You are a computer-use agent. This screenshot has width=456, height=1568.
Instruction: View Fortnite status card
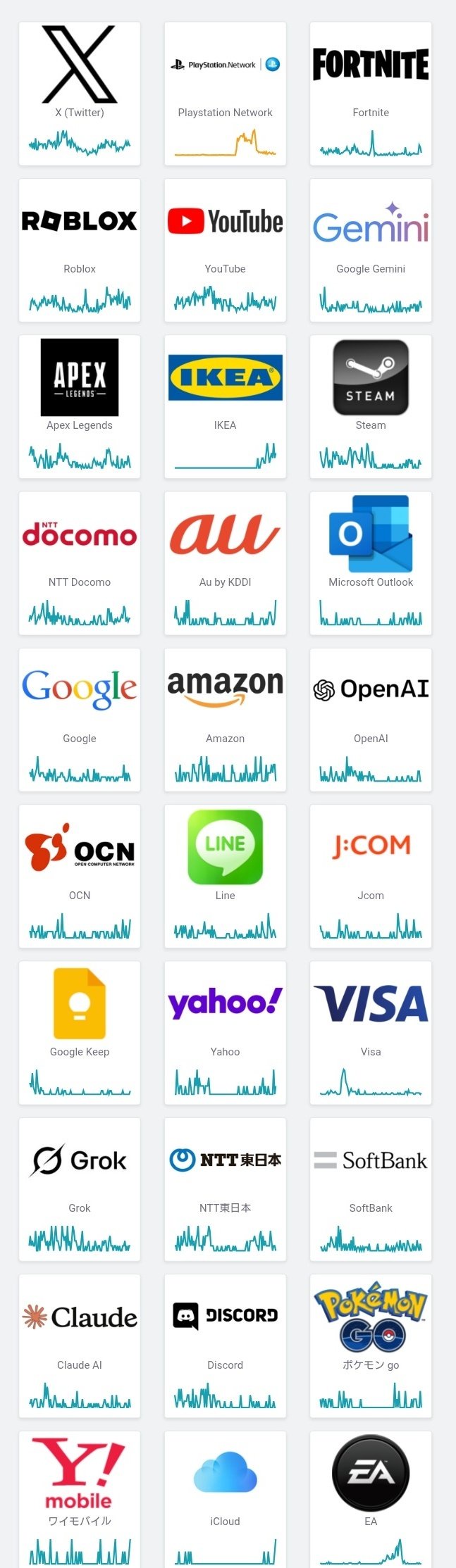pos(371,94)
